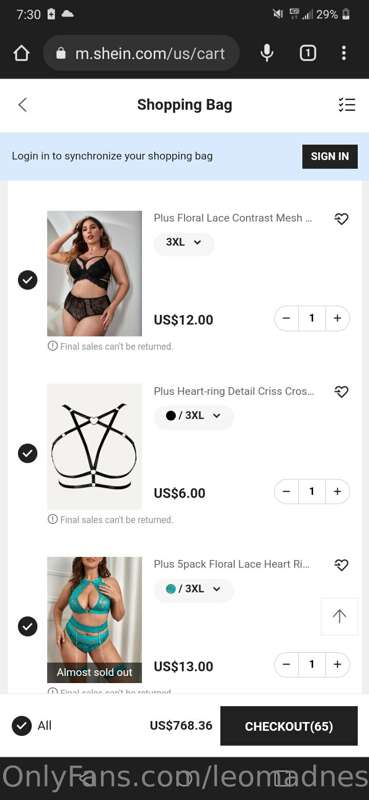
Task: Add one more of the US$13.00 item
Action: 337,664
